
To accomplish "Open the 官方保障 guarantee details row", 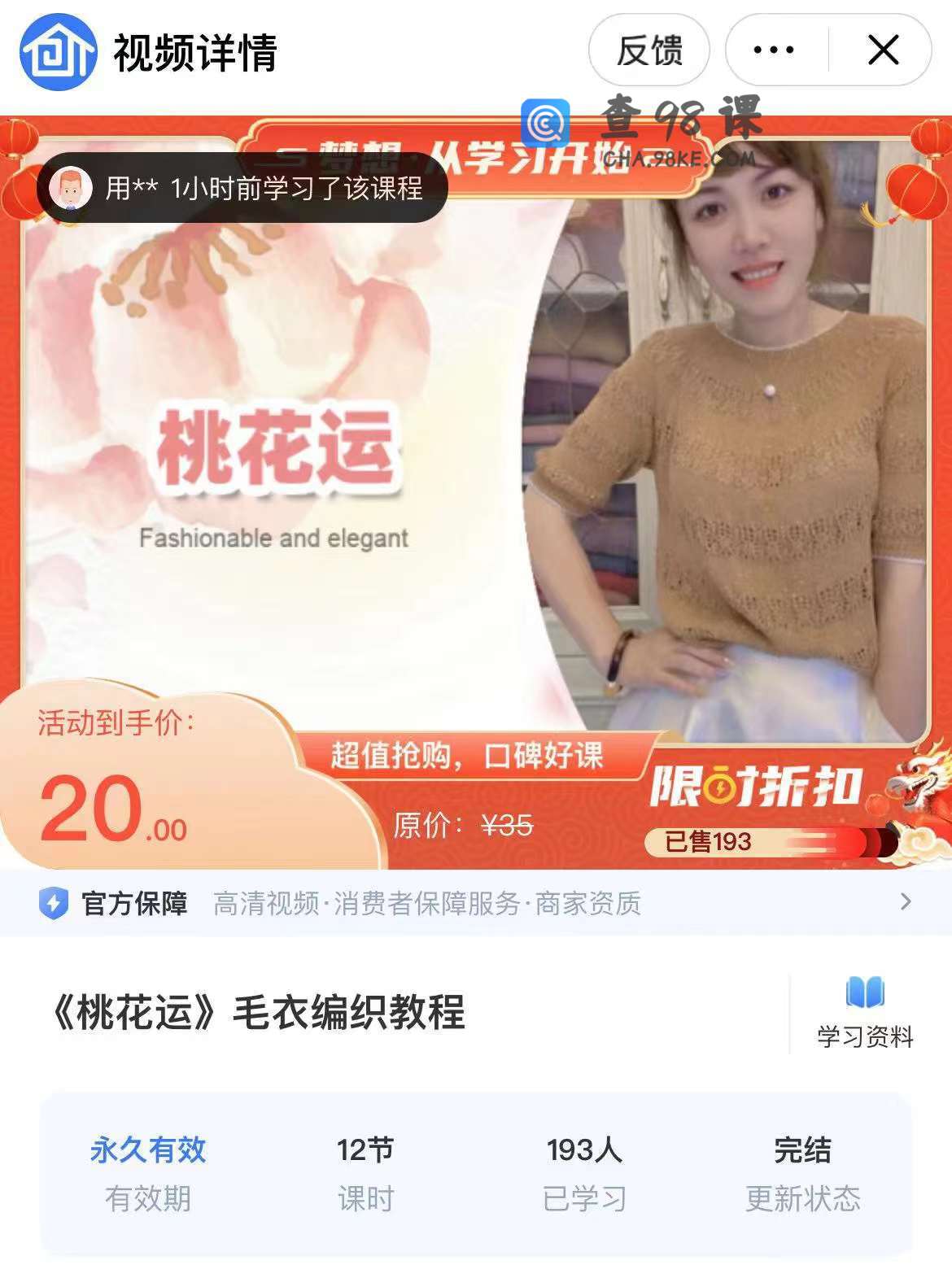I will point(476,903).
